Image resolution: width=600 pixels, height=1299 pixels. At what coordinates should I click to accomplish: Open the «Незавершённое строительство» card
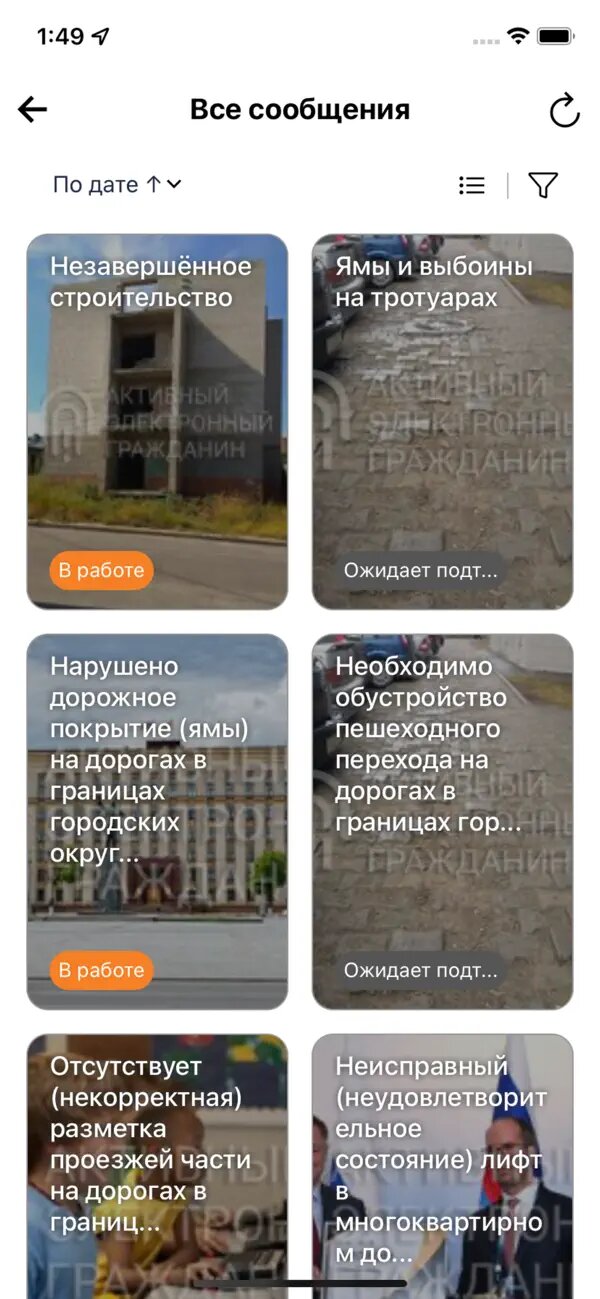pos(157,421)
